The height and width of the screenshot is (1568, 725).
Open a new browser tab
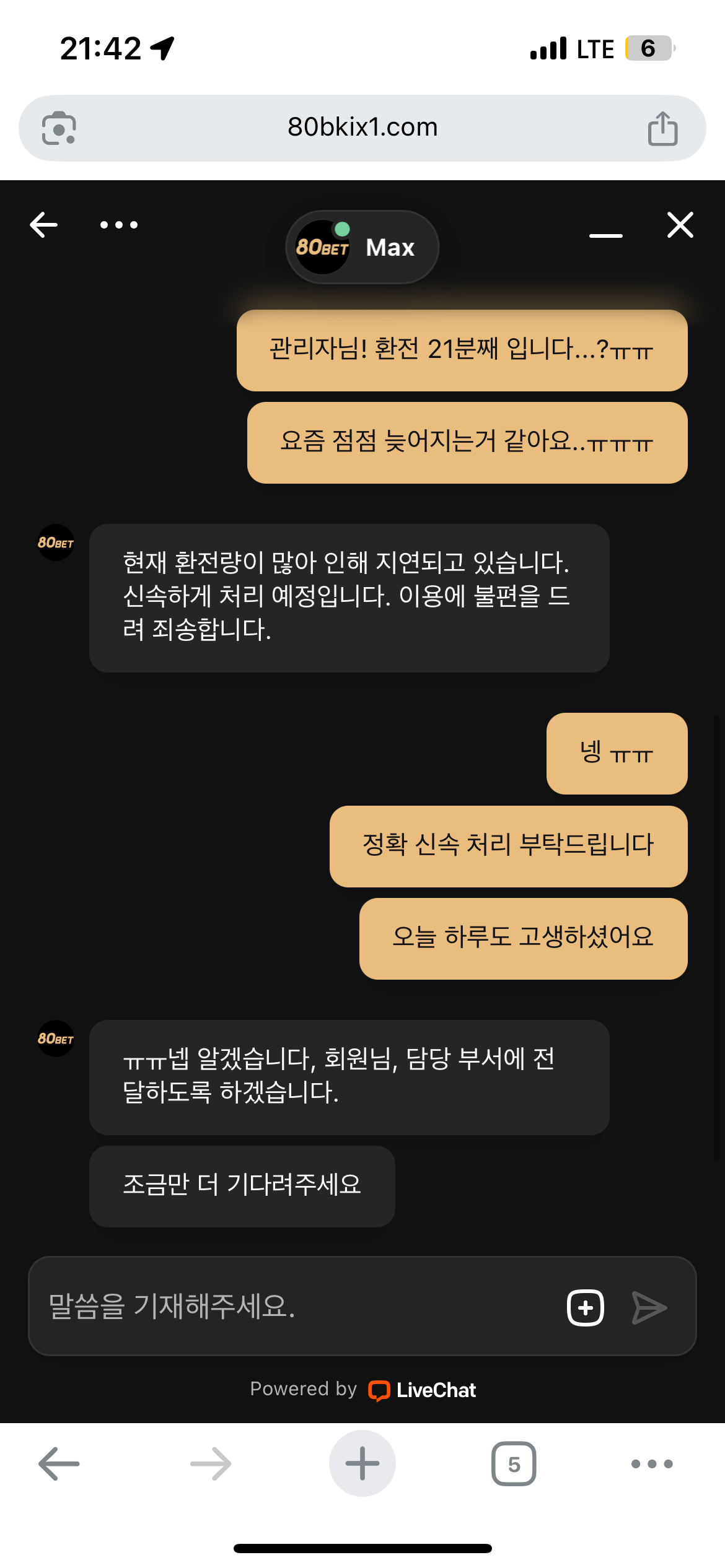[x=362, y=1463]
